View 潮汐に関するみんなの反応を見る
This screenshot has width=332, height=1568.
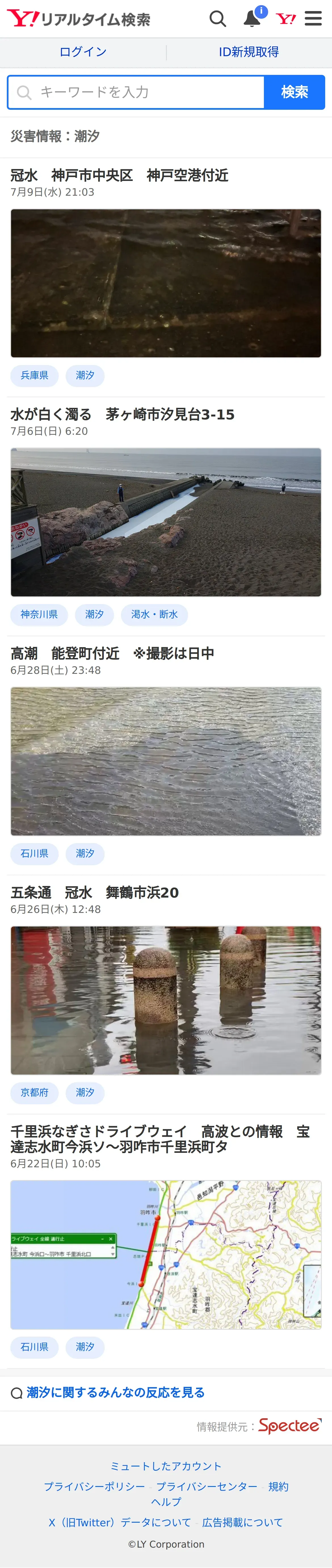tap(115, 1392)
